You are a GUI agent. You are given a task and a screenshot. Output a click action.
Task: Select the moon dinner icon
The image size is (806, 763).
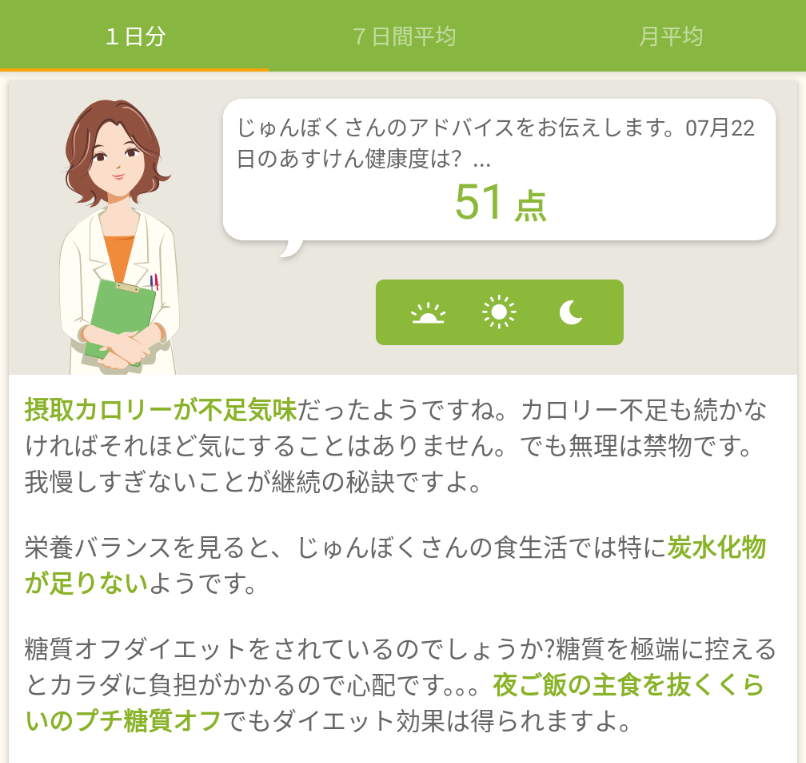click(x=571, y=313)
